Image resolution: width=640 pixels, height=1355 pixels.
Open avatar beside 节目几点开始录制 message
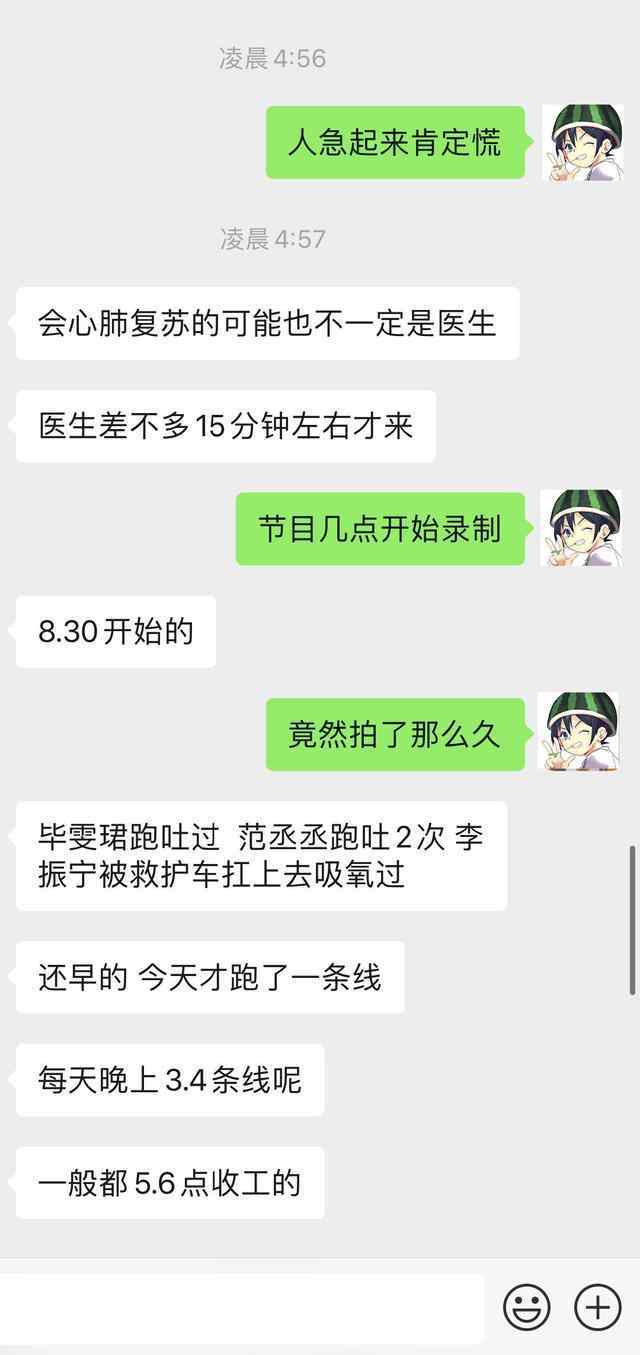pyautogui.click(x=582, y=528)
